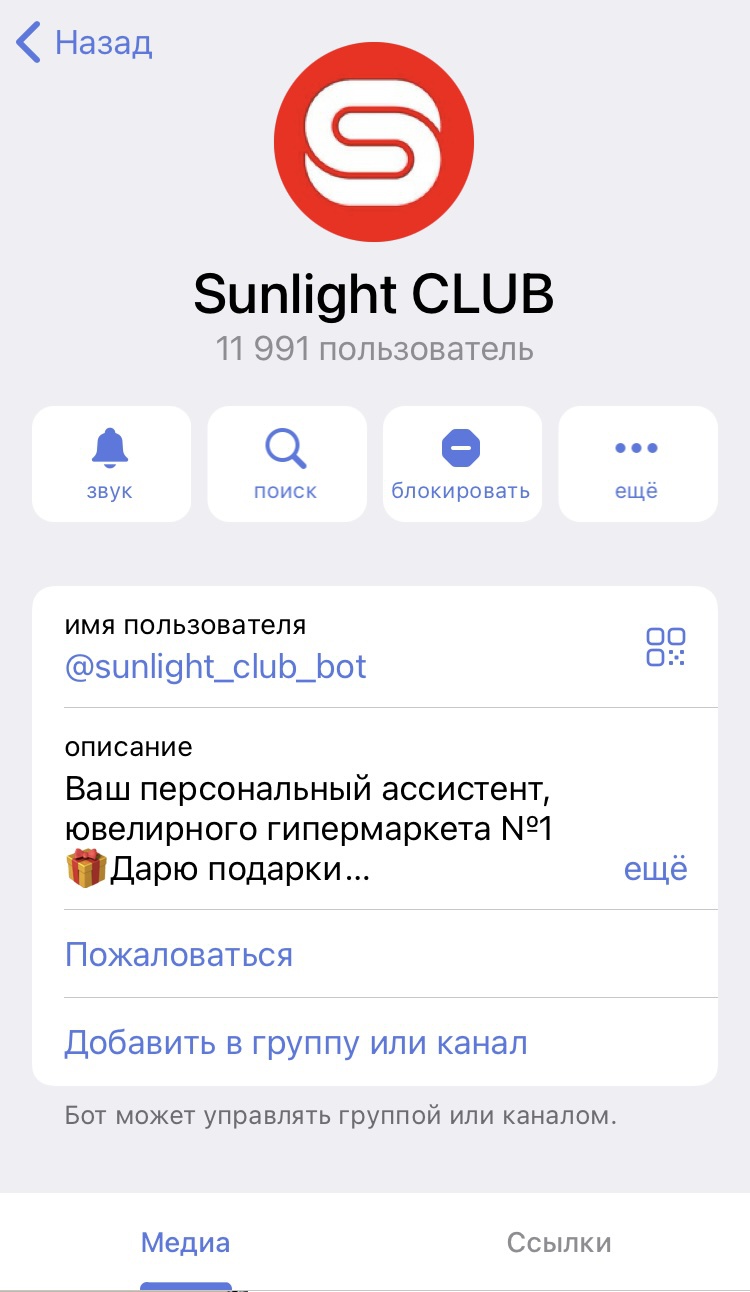Screen dimensions: 750x1292
Task: Go back via the Назад button
Action: coord(85,43)
